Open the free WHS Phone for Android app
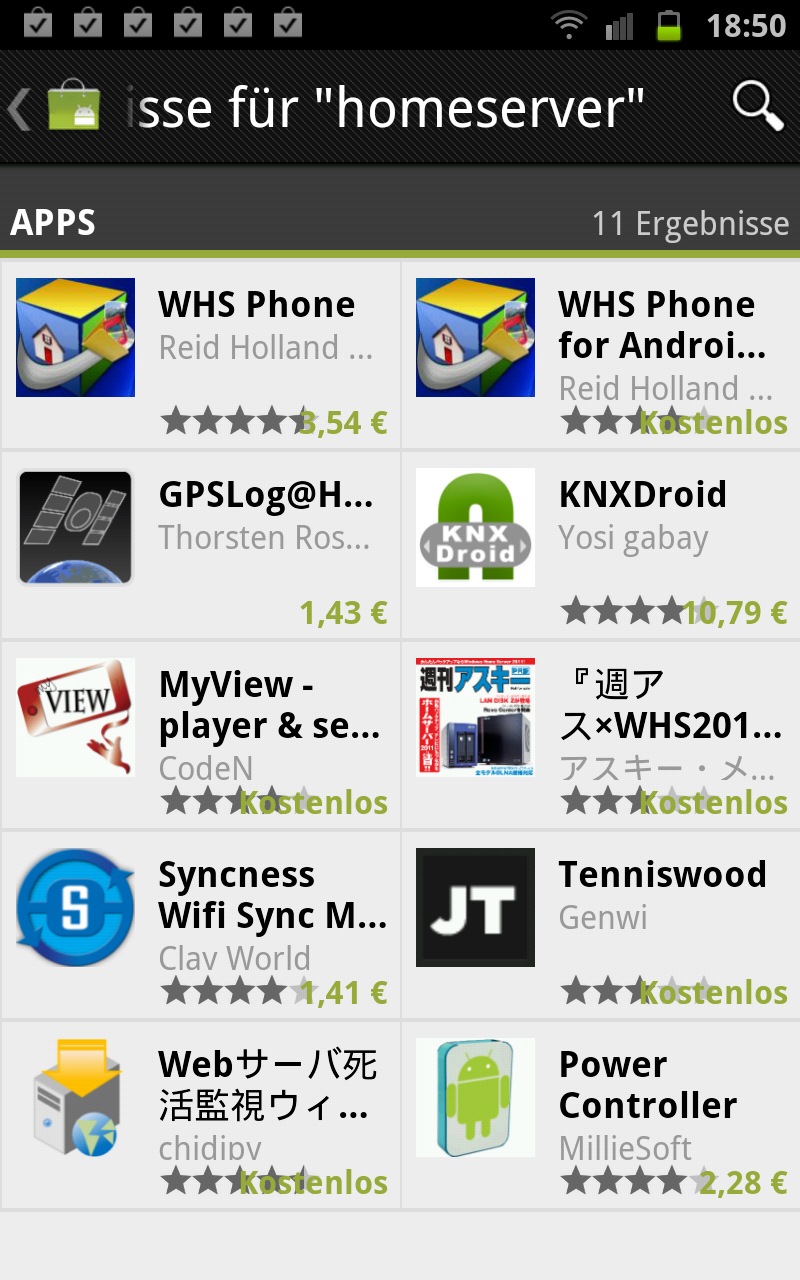Screen dimensions: 800x1280 pos(600,355)
